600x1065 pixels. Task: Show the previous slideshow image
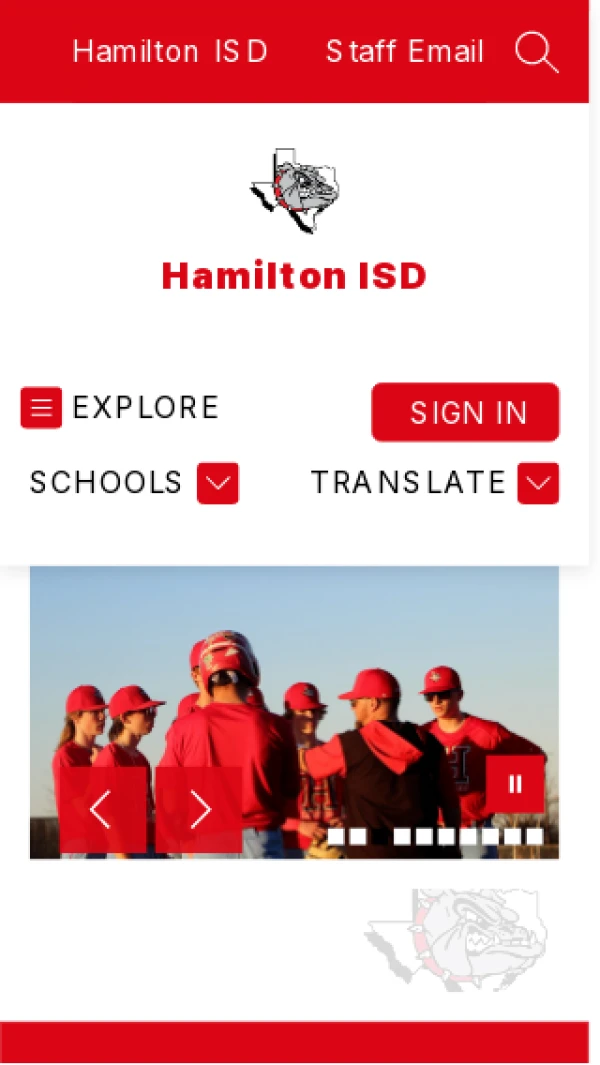pyautogui.click(x=101, y=809)
